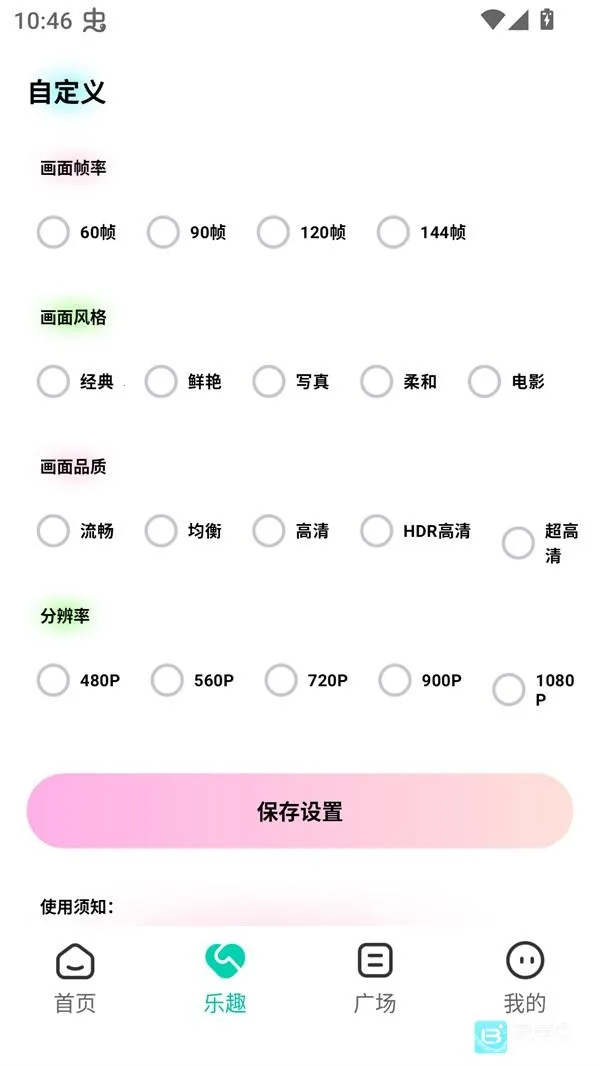Viewport: 600px width, 1066px height.
Task: Select 480P resolution
Action: click(x=53, y=680)
